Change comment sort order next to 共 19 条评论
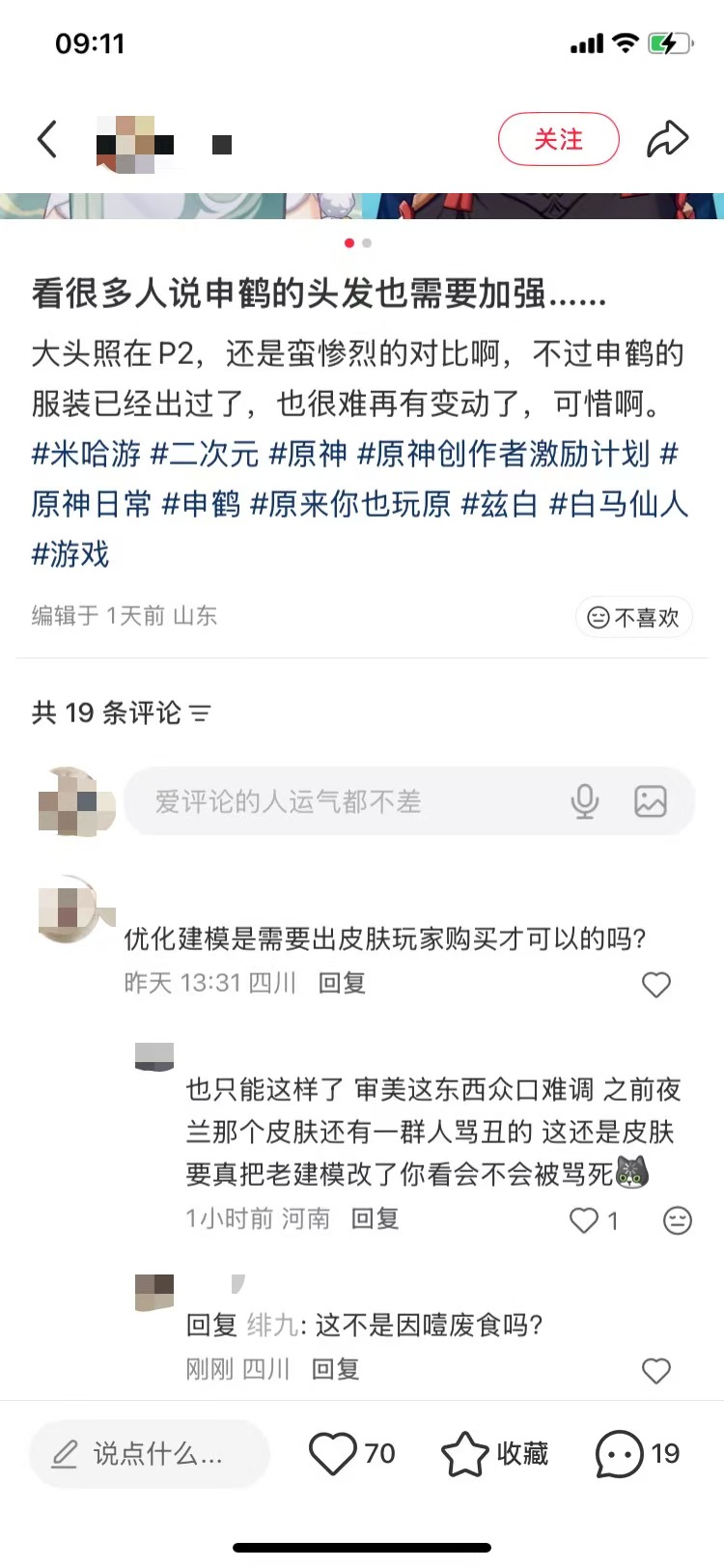The width and height of the screenshot is (724, 1568). 200,714
